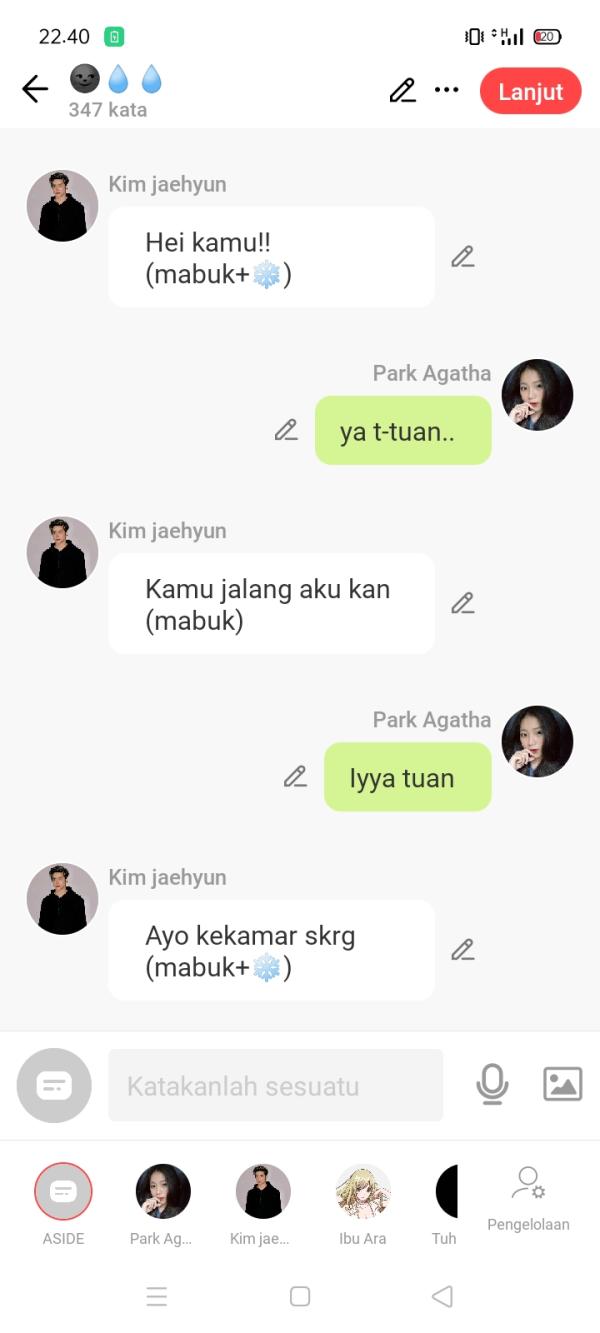Choose Kim jaehyun in the character bar
Screen dimensions: 600x1333
click(263, 1192)
